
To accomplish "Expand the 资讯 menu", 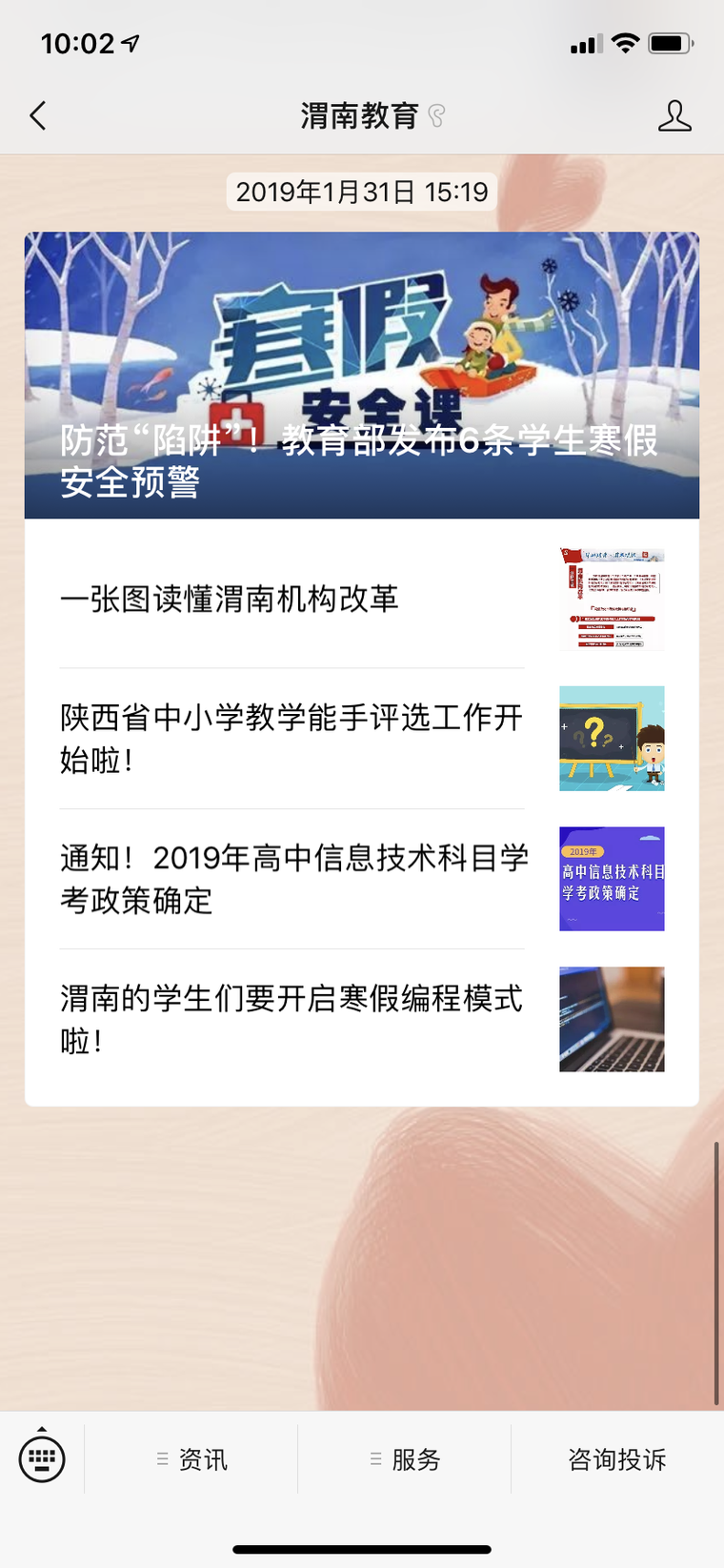I will pyautogui.click(x=192, y=1459).
